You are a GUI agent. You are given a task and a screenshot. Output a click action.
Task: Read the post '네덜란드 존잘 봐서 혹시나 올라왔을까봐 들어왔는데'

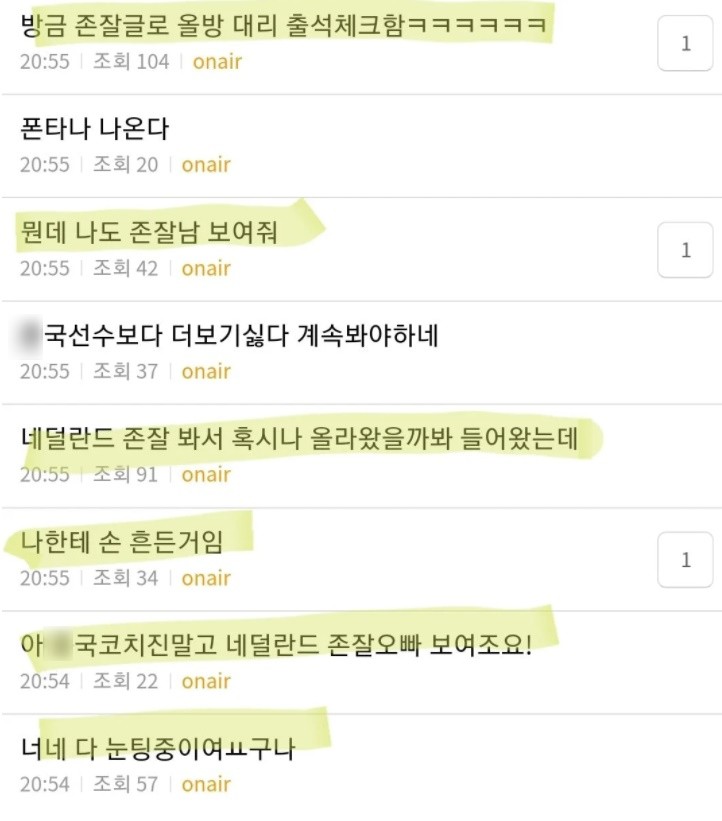(x=300, y=438)
